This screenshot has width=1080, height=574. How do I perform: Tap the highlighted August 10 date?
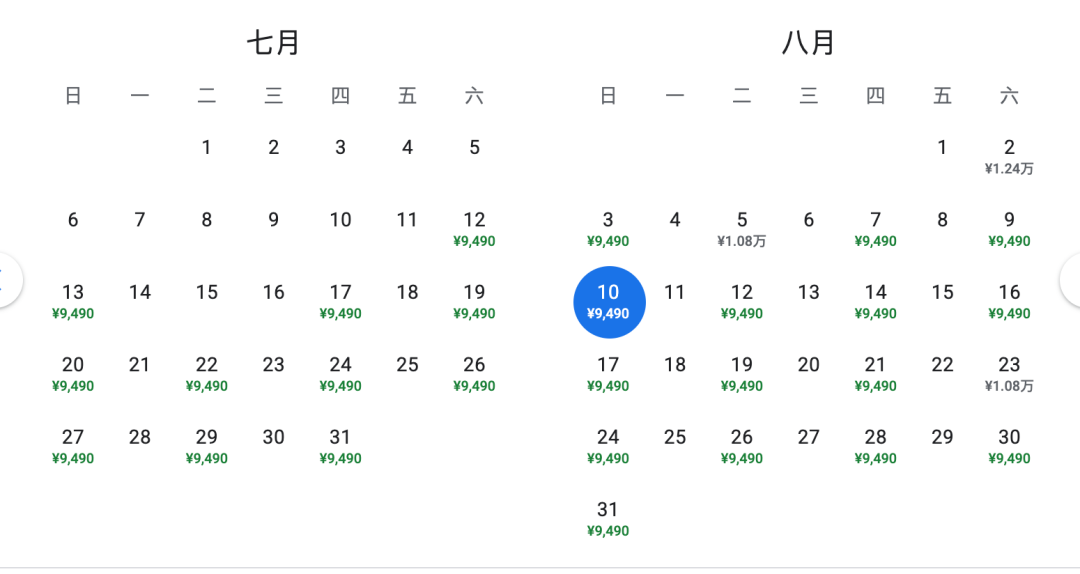coord(609,301)
